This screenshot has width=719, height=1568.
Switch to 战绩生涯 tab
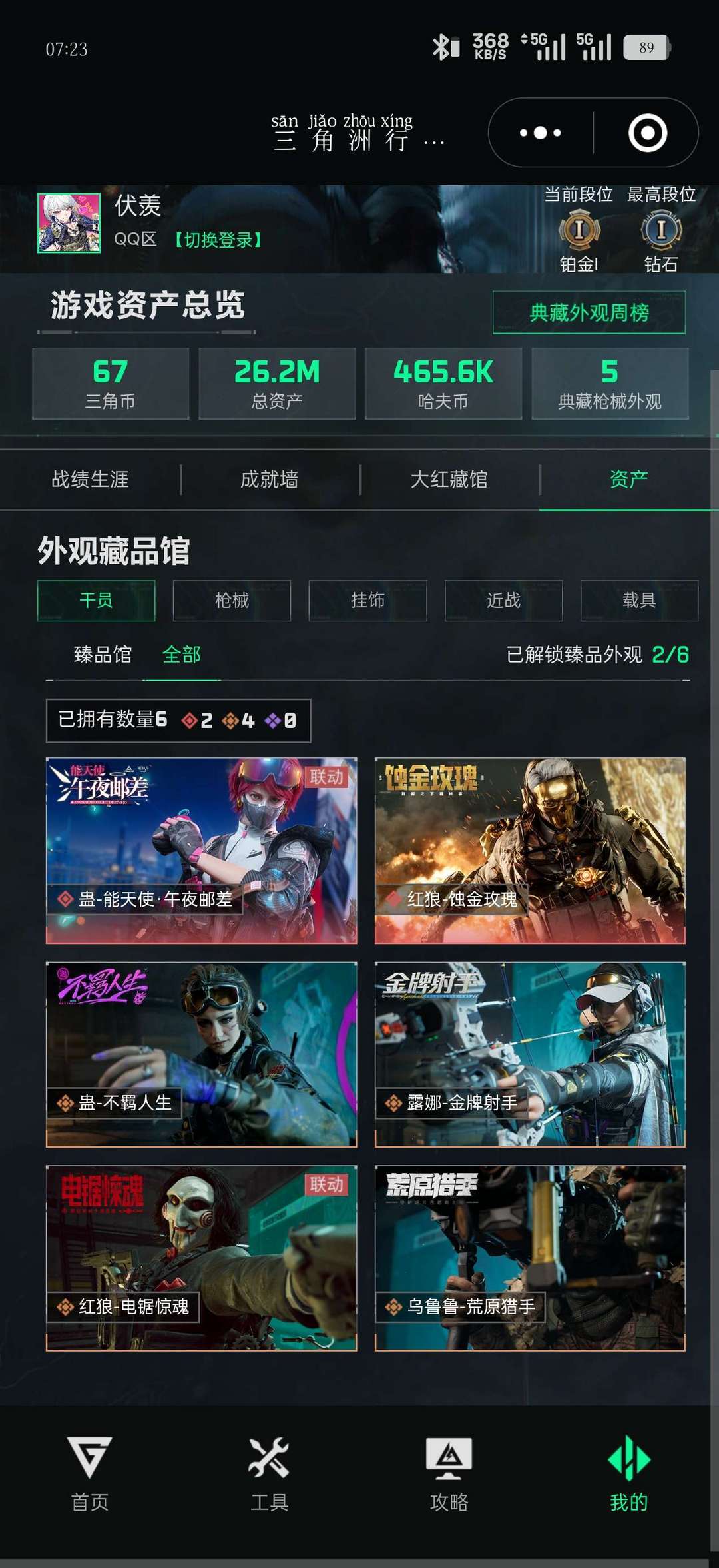91,479
